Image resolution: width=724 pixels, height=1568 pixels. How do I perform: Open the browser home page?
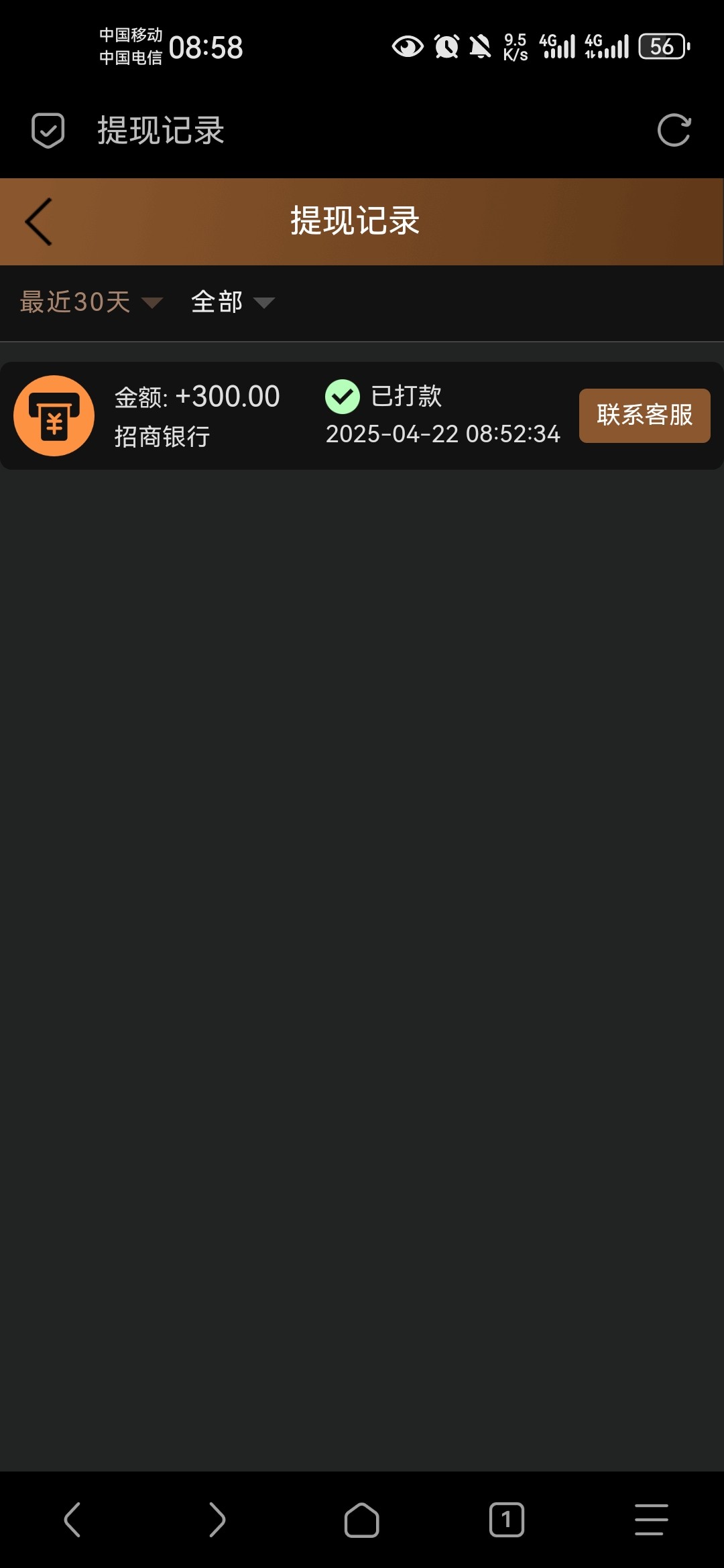pos(362,1520)
